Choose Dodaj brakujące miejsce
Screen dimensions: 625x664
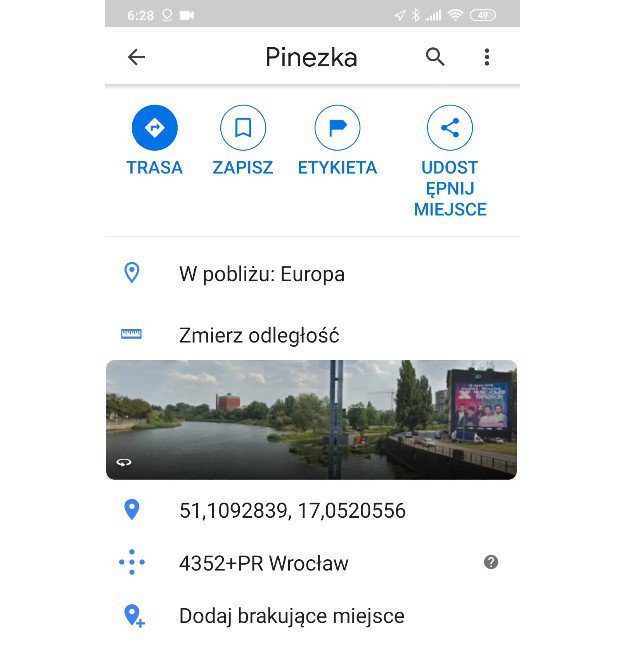coord(292,616)
